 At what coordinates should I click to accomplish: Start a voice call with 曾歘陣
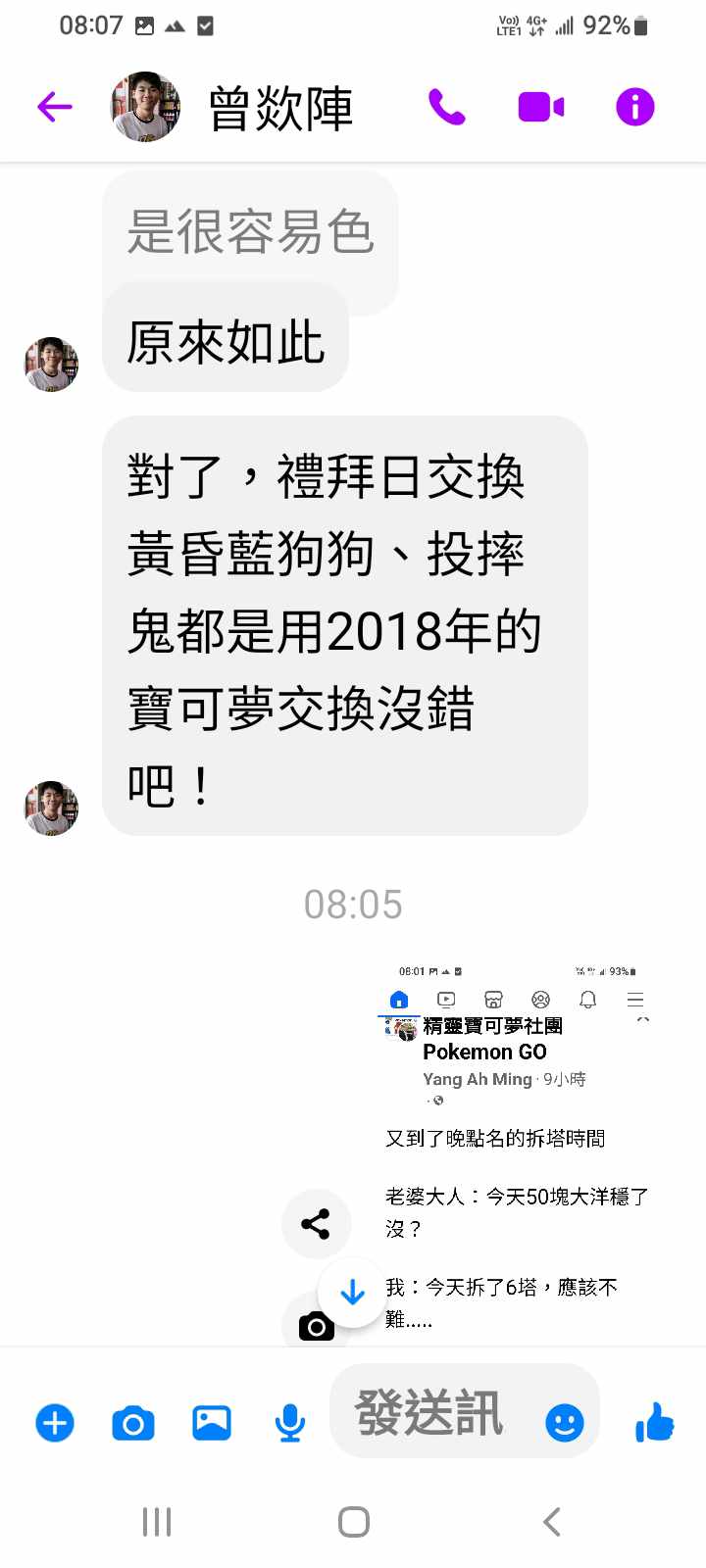click(446, 107)
